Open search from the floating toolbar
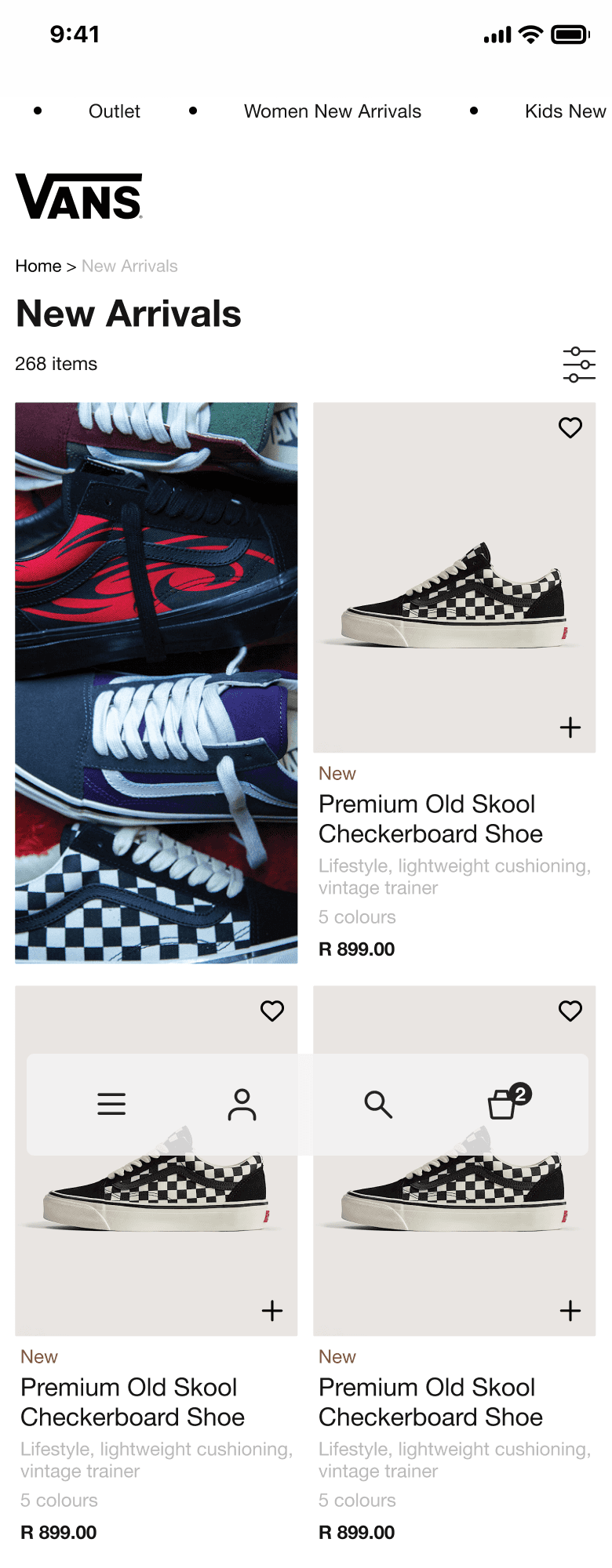The image size is (612, 1568). 378,1104
